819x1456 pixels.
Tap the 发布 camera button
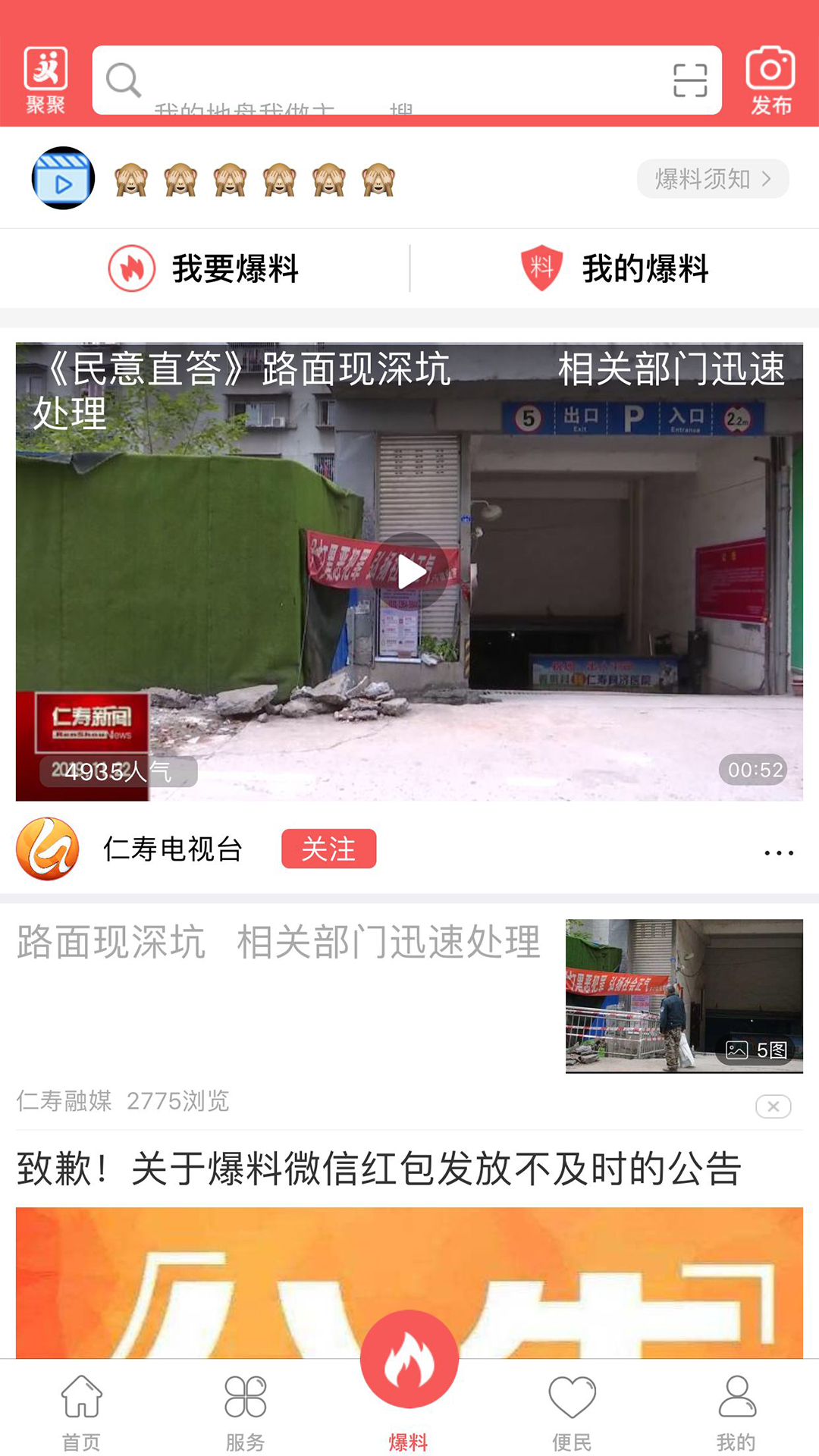(770, 80)
